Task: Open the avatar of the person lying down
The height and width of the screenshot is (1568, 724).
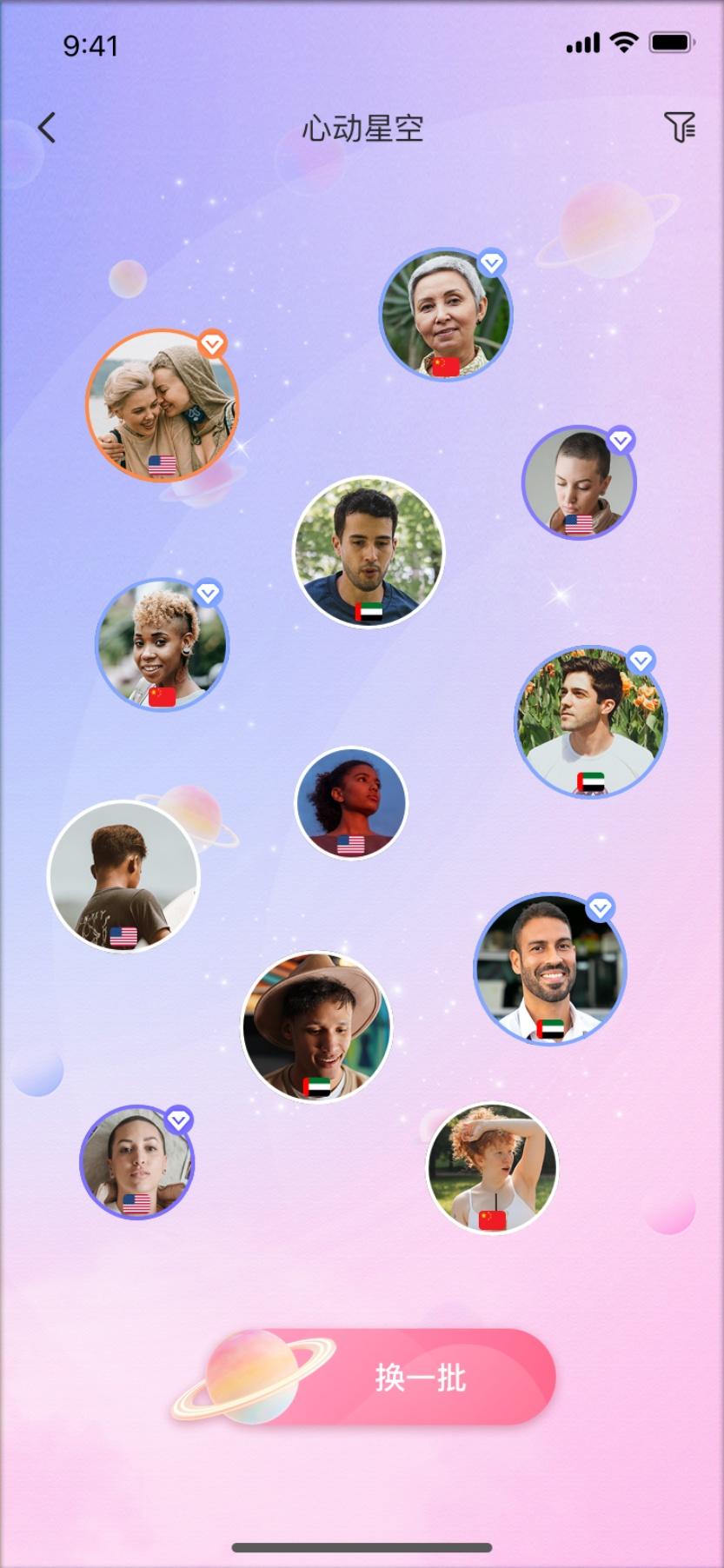Action: click(136, 1162)
